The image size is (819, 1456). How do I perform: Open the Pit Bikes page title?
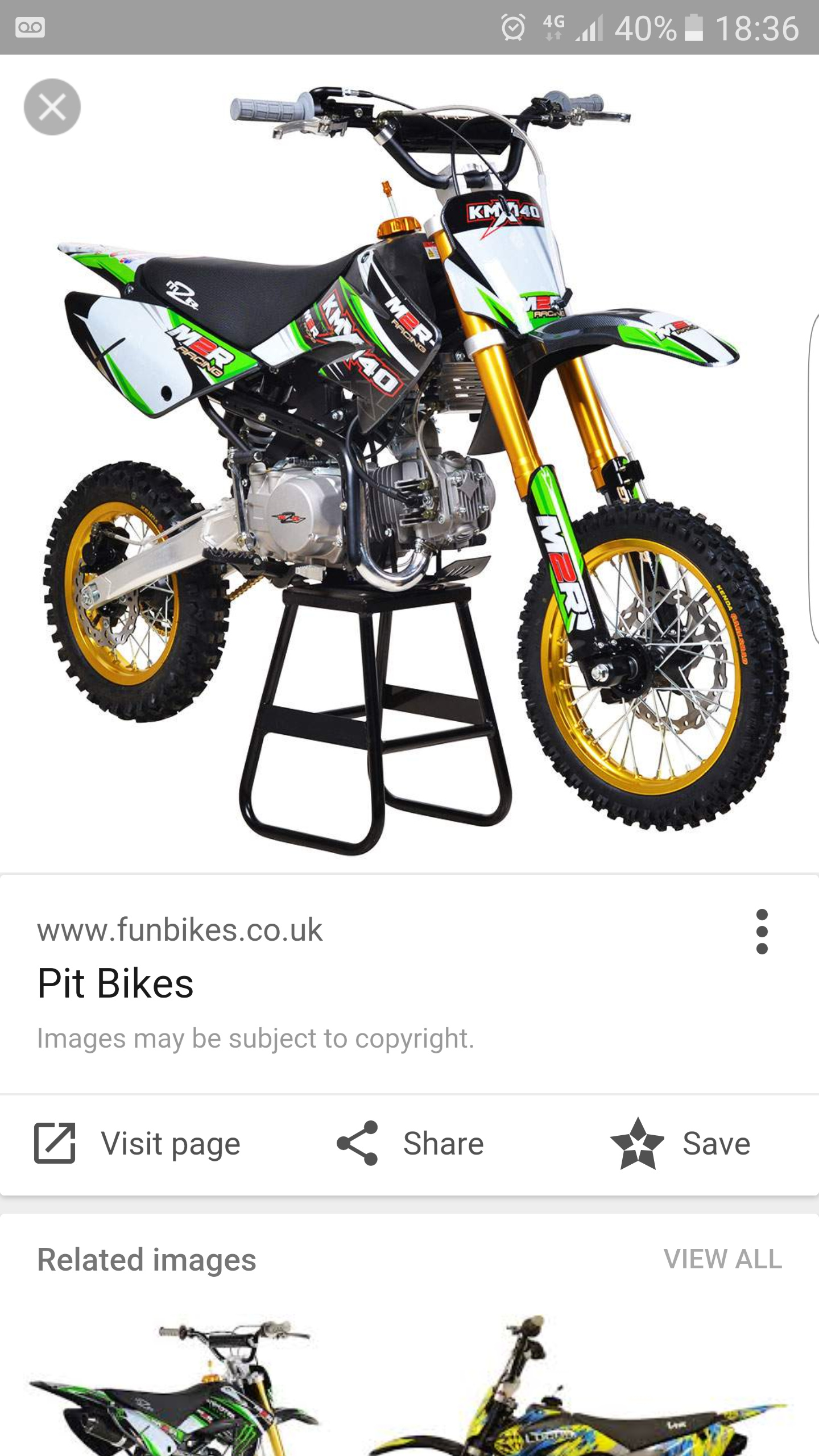coord(115,983)
